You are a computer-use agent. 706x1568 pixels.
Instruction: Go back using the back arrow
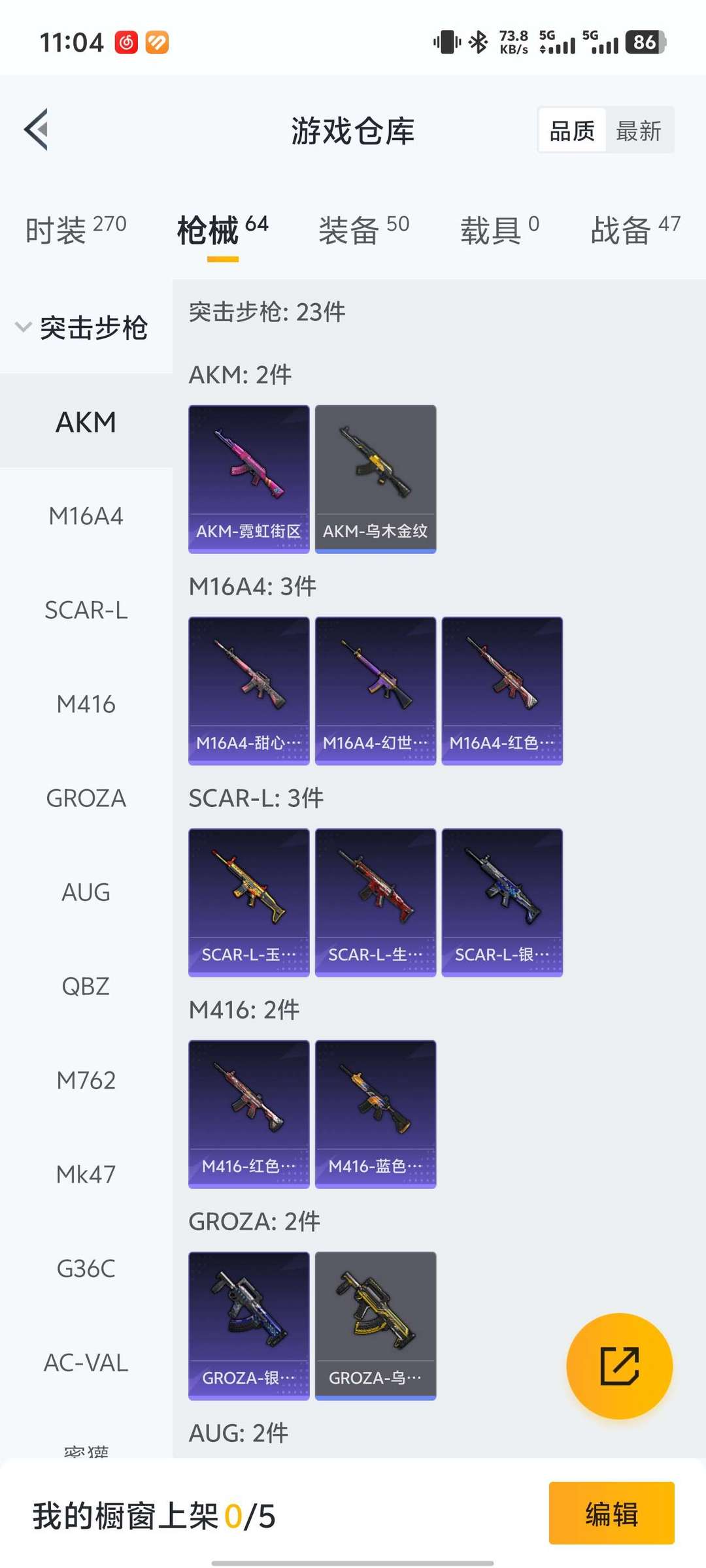coord(37,129)
